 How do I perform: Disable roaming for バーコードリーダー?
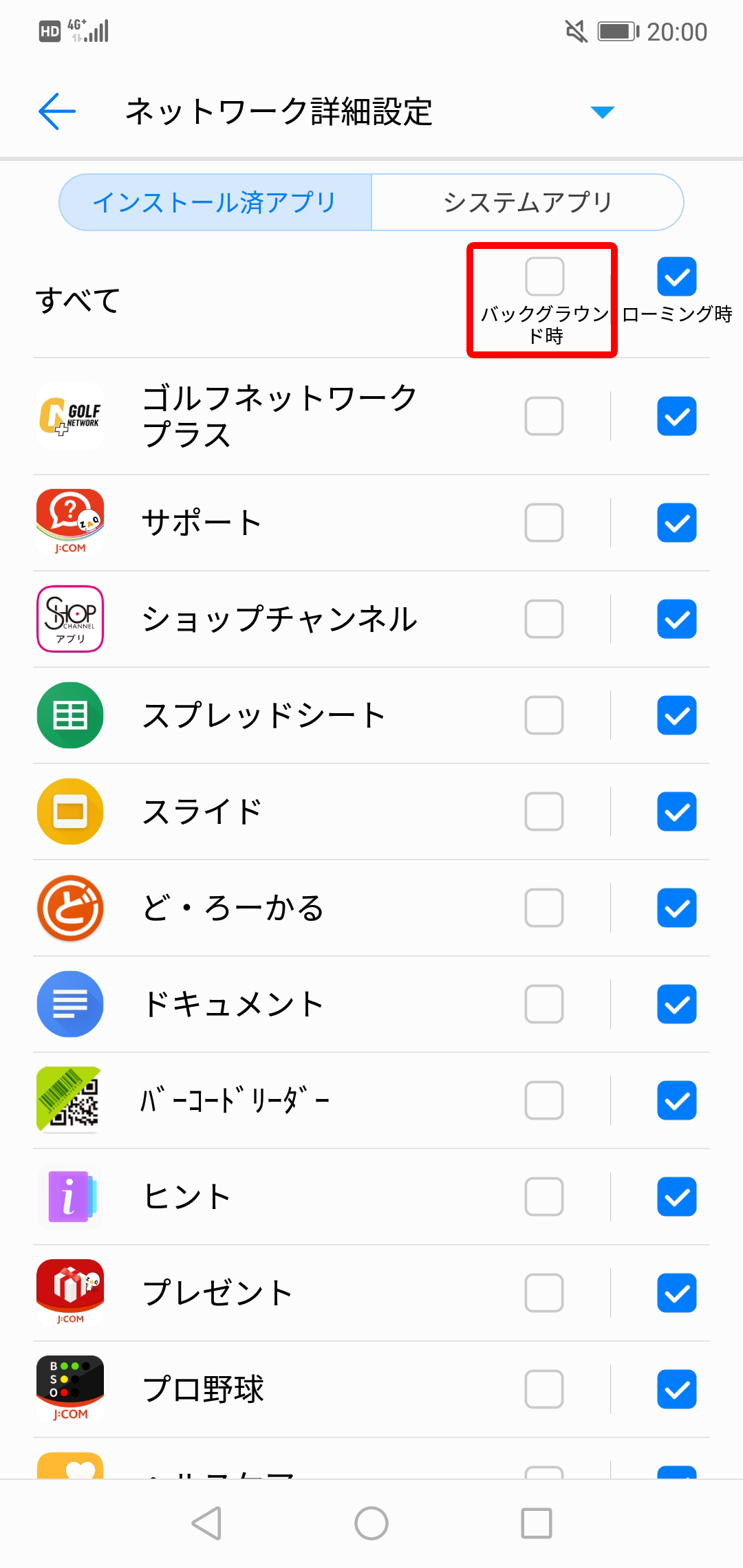(677, 1100)
